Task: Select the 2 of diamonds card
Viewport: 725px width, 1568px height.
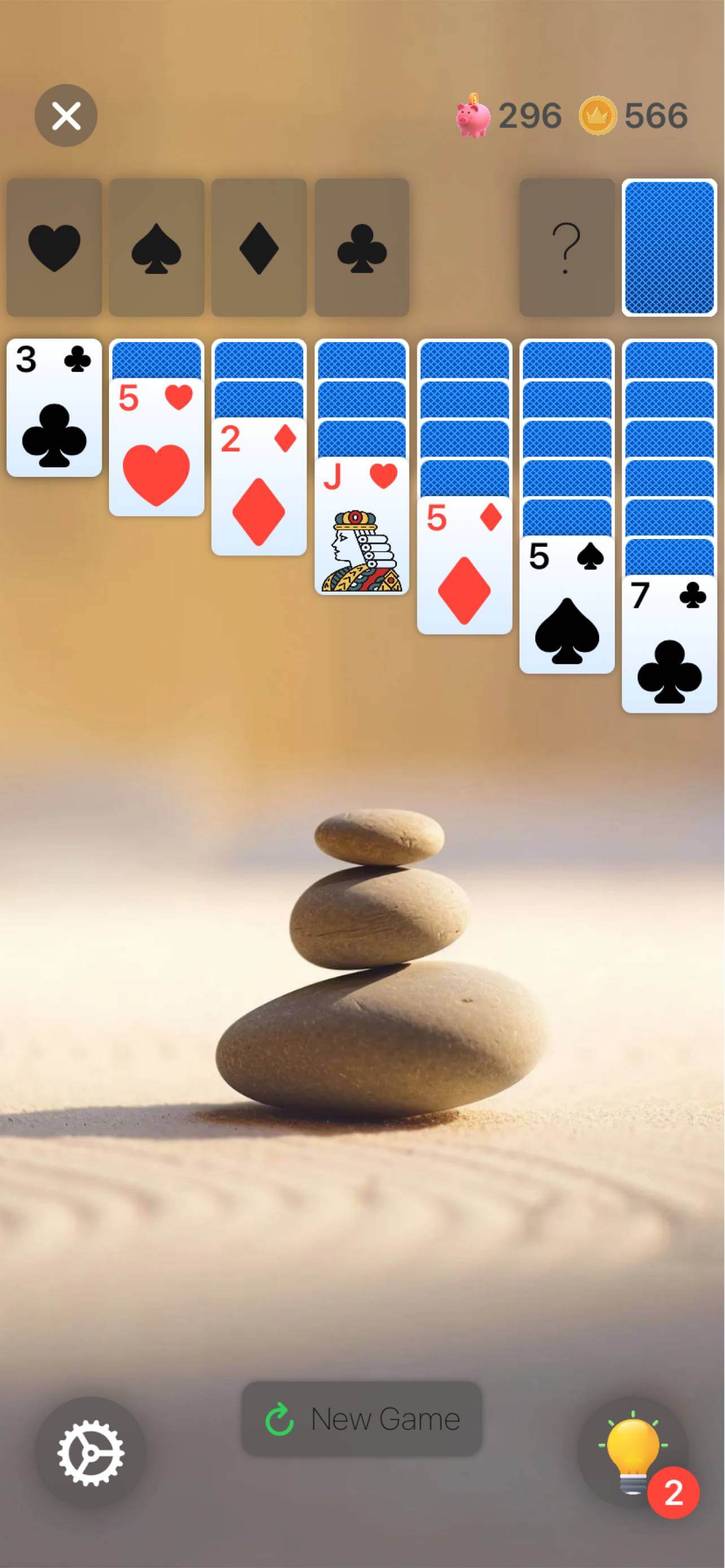Action: click(259, 487)
